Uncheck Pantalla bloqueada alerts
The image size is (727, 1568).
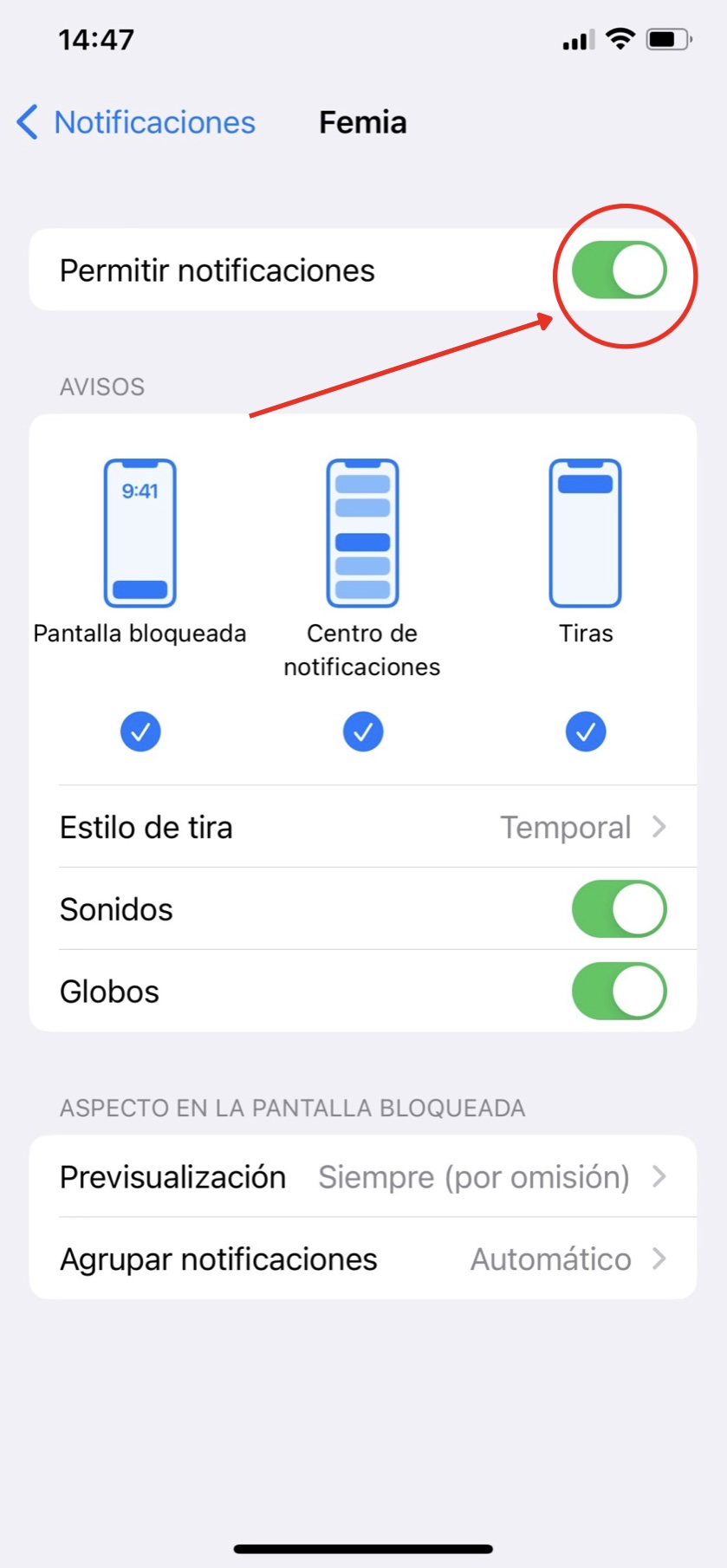coord(140,732)
